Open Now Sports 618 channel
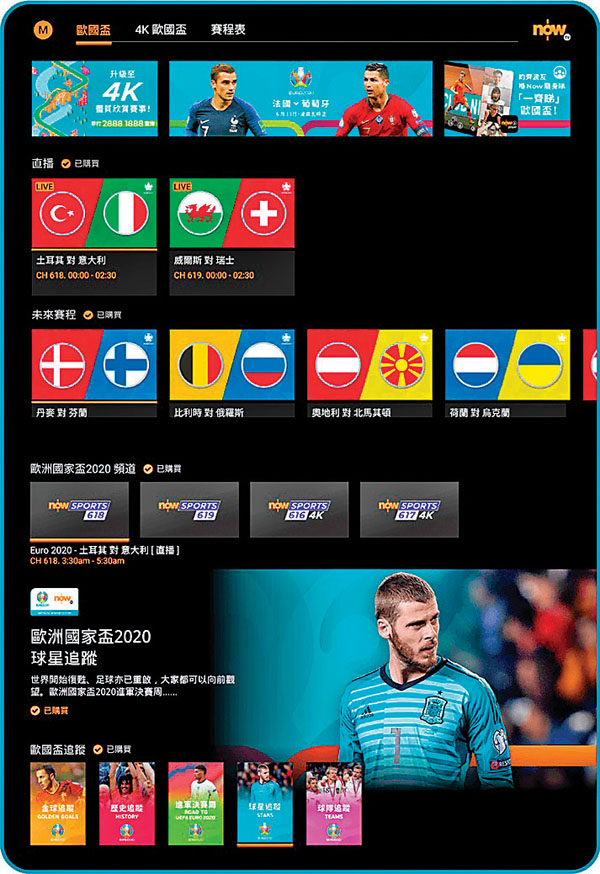This screenshot has width=600, height=874. click(79, 510)
